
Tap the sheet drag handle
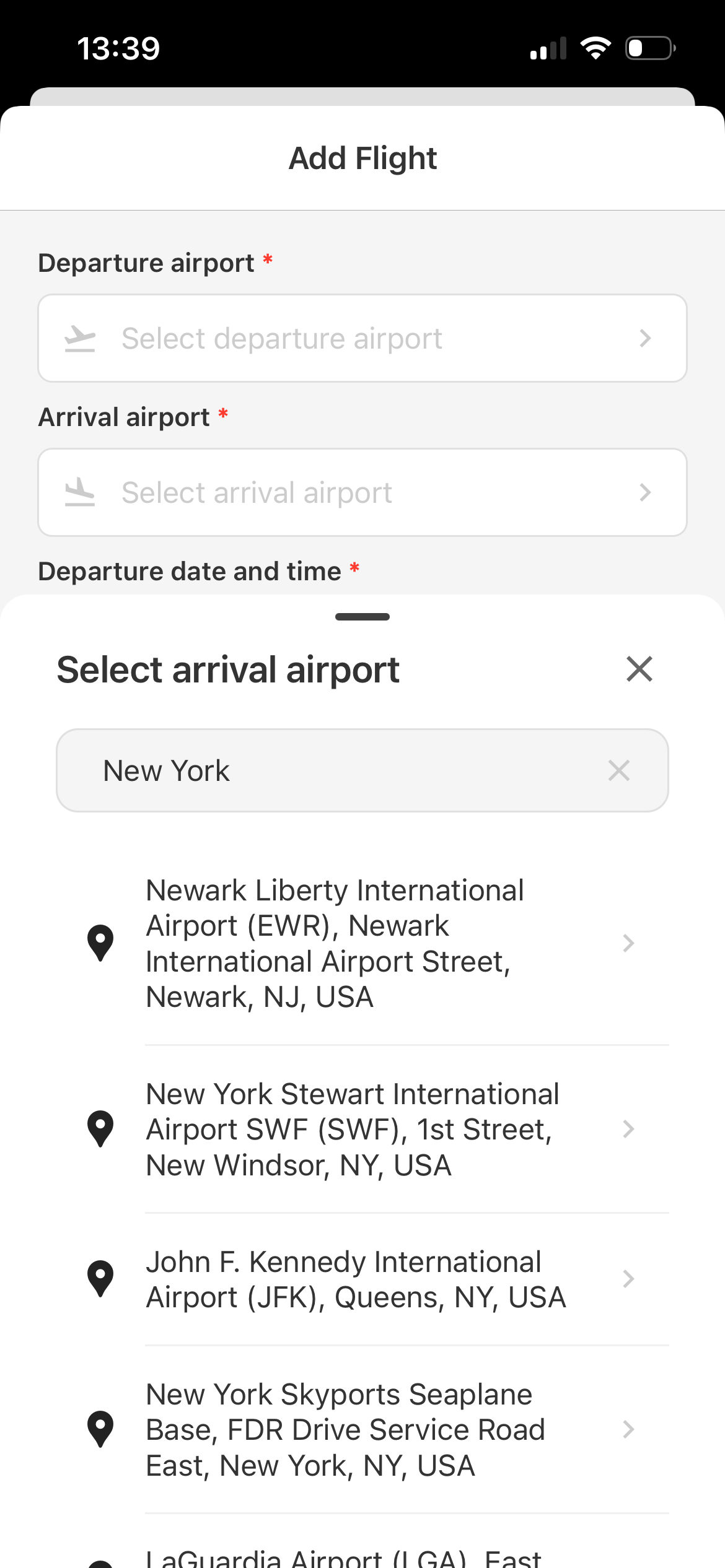pos(362,616)
